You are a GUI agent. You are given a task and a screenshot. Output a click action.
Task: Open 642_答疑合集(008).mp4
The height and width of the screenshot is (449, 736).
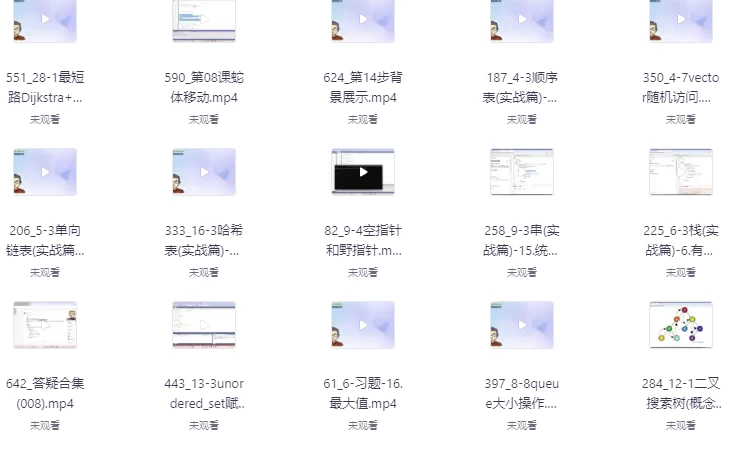pyautogui.click(x=44, y=325)
